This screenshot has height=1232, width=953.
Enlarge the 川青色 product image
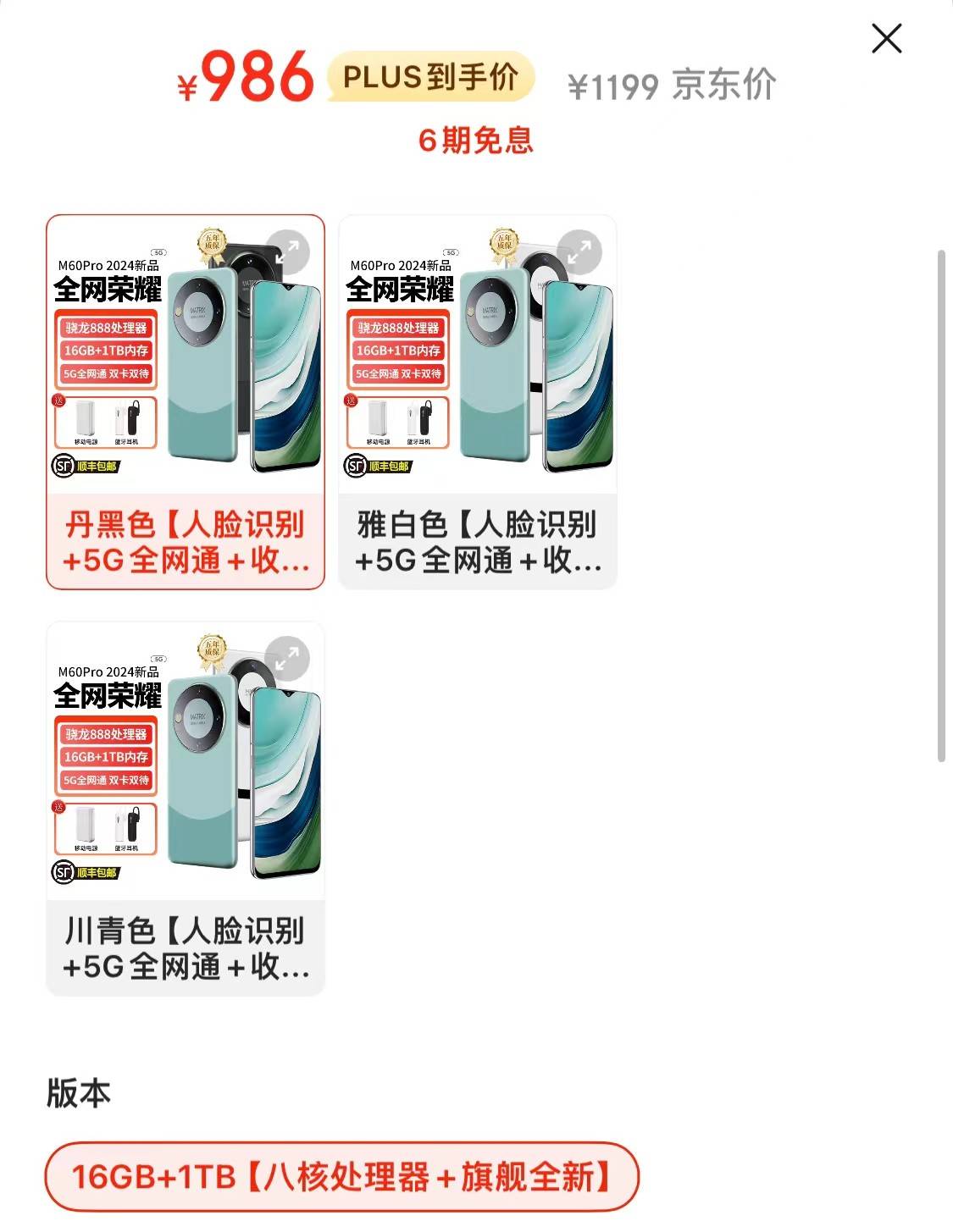(287, 658)
